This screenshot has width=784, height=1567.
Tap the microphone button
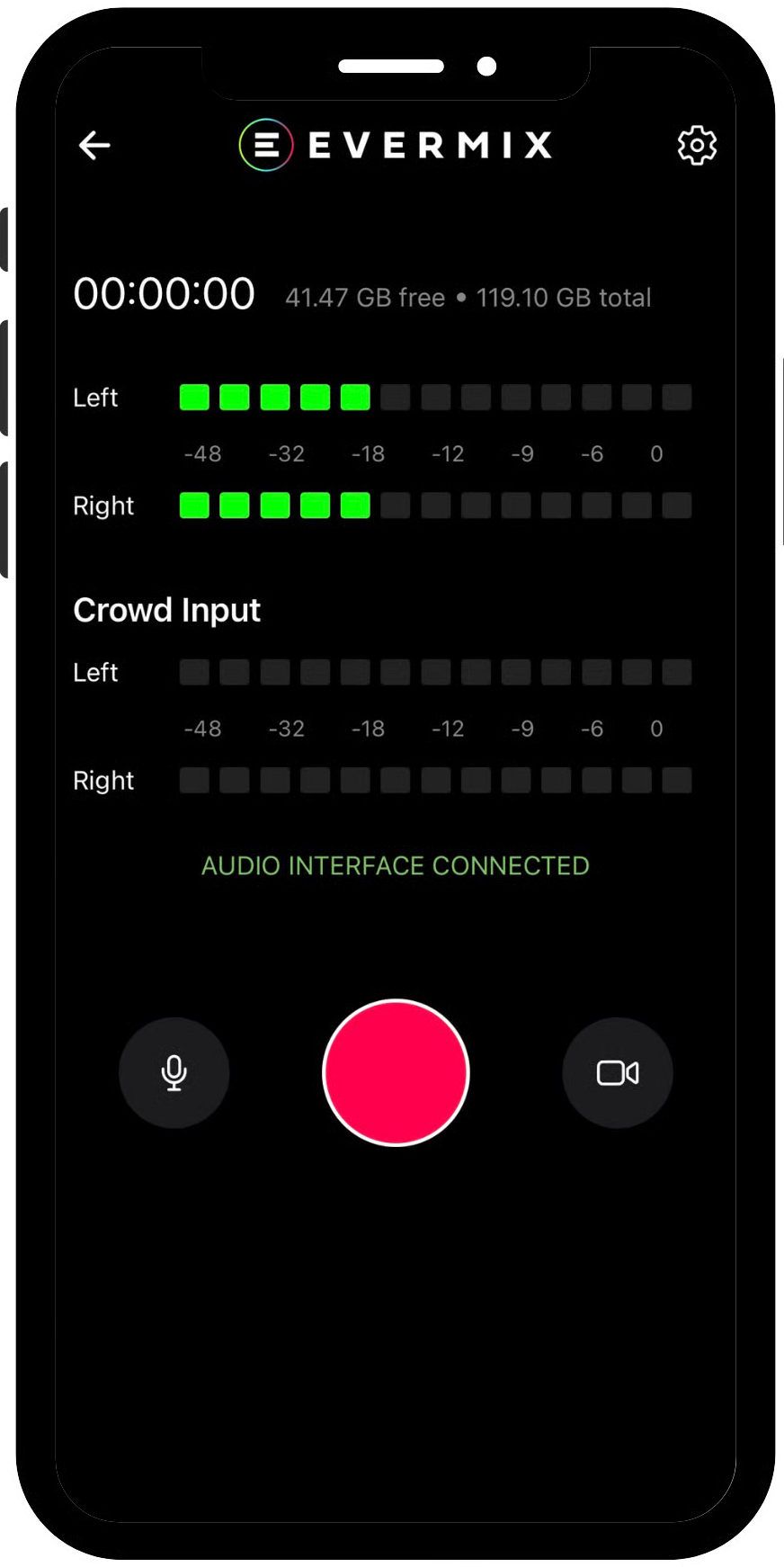[x=174, y=1072]
